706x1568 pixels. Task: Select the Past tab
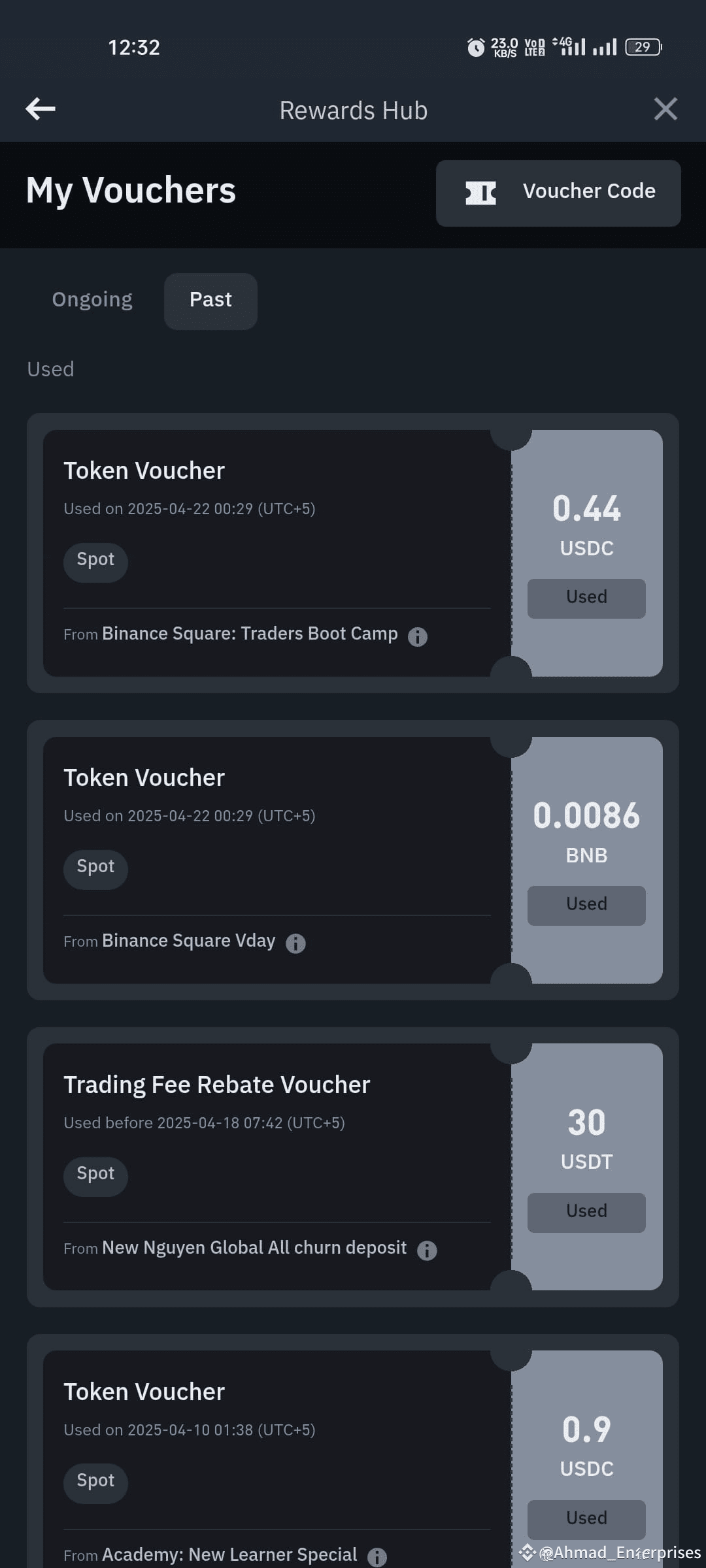pos(210,301)
